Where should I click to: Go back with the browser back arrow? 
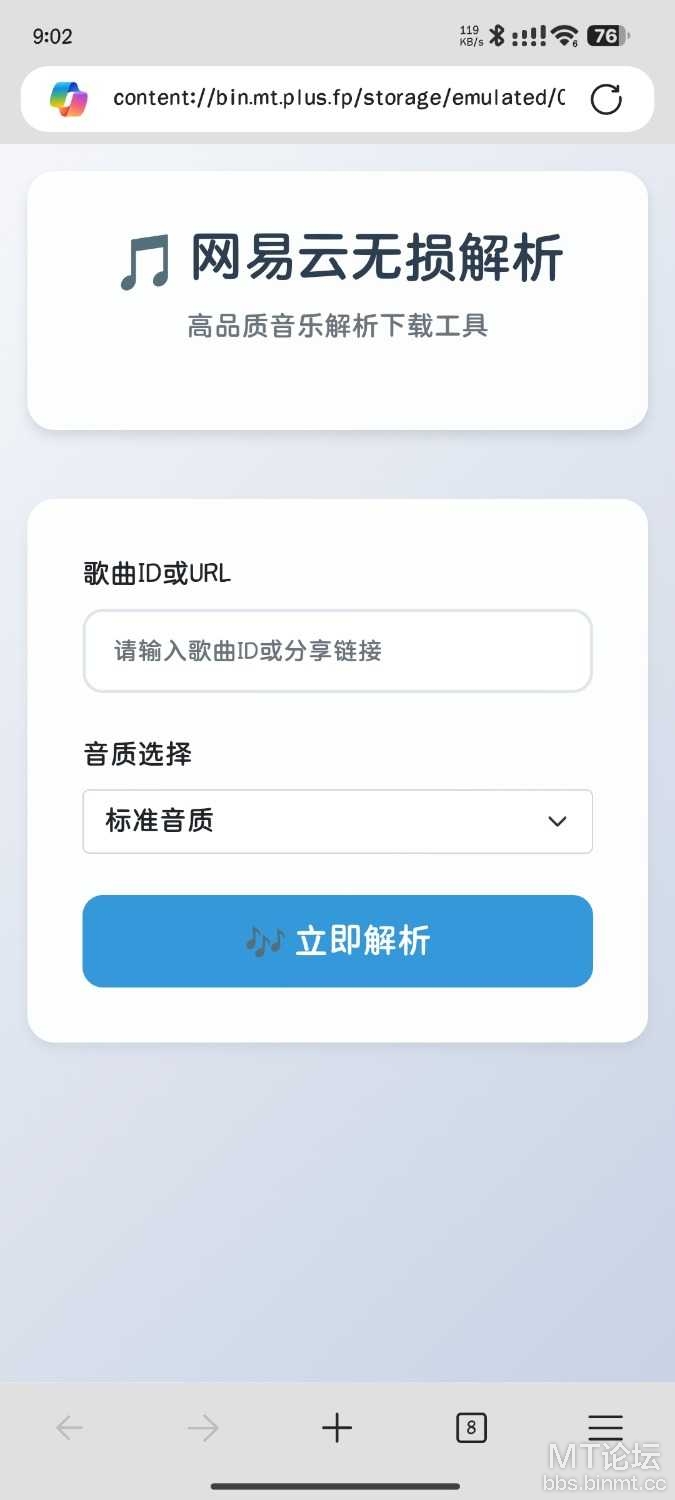coord(69,1428)
